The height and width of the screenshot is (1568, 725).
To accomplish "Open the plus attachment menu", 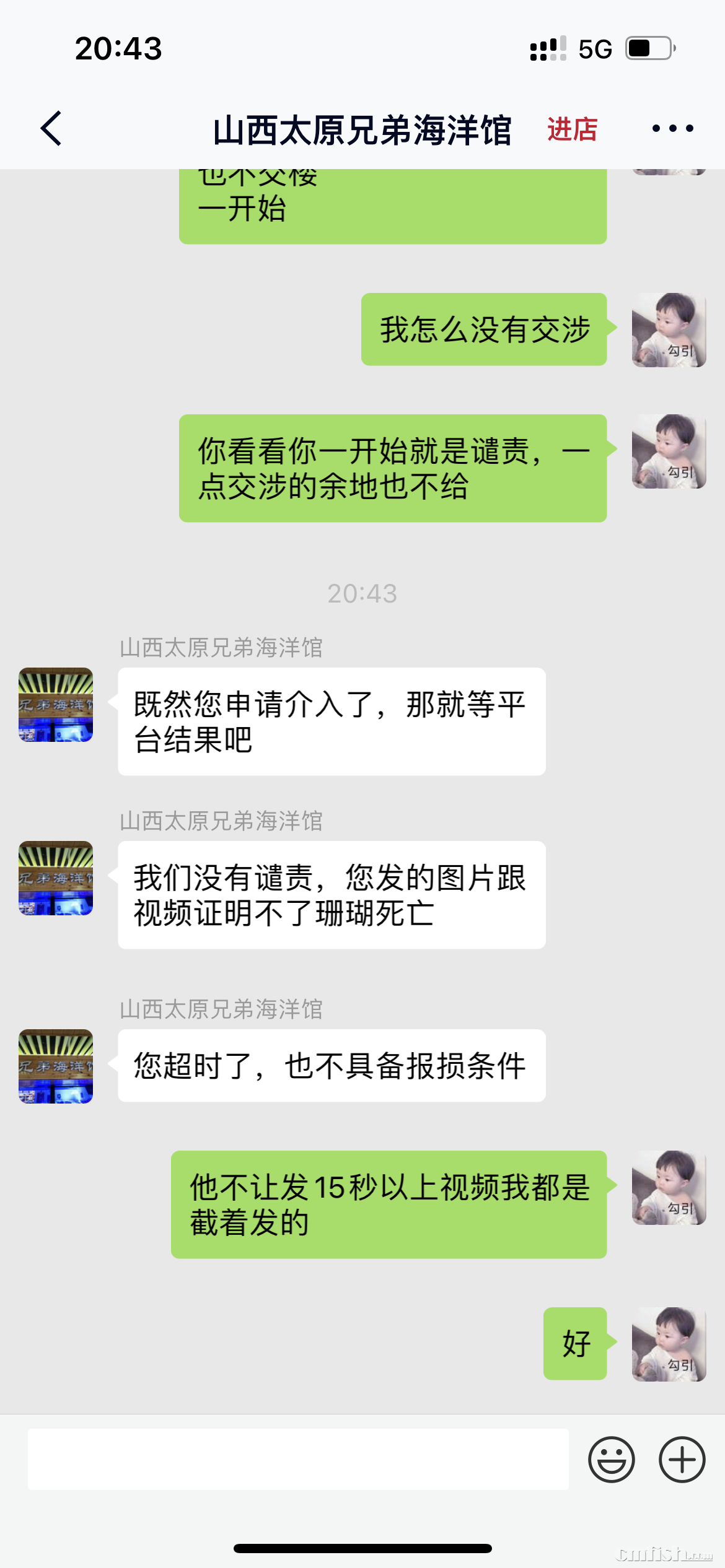I will click(682, 1460).
